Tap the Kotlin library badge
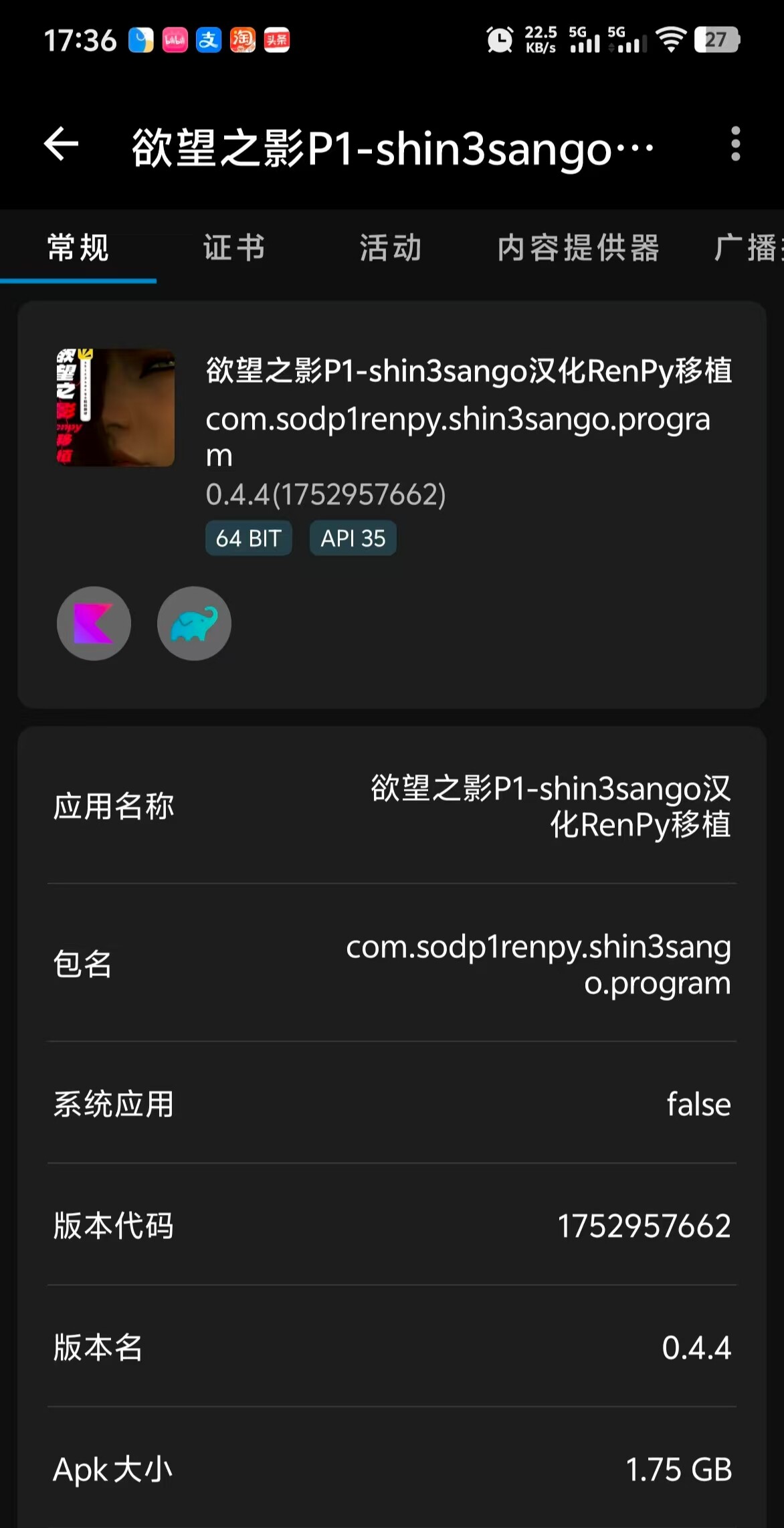This screenshot has width=784, height=1528. (x=94, y=624)
